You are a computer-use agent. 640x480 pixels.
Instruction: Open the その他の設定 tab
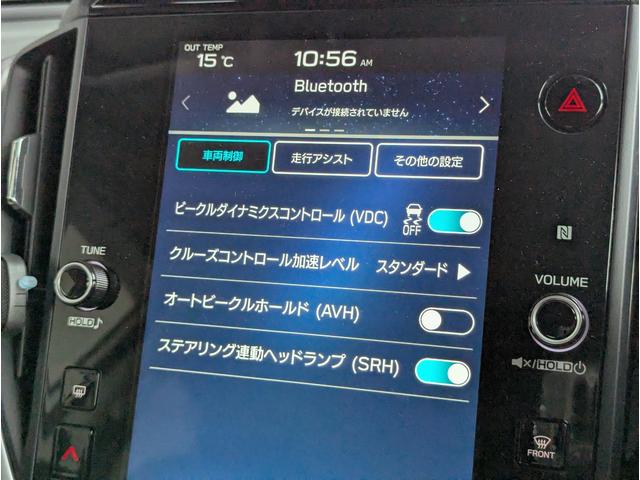pos(429,162)
